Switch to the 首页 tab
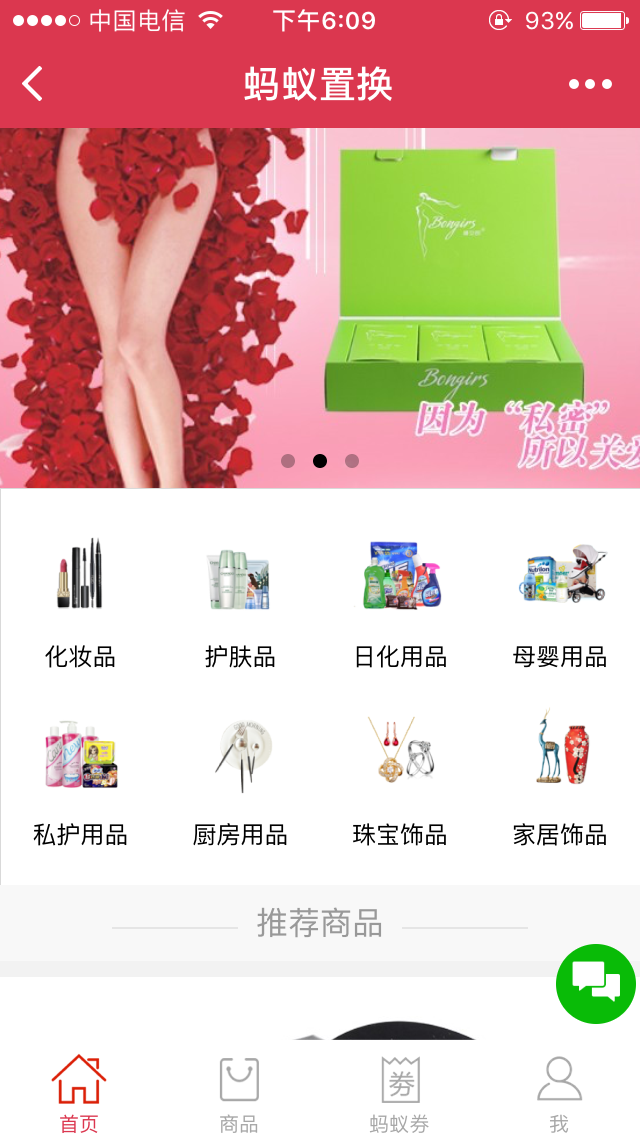Viewport: 640px width, 1136px height. pos(79,1094)
